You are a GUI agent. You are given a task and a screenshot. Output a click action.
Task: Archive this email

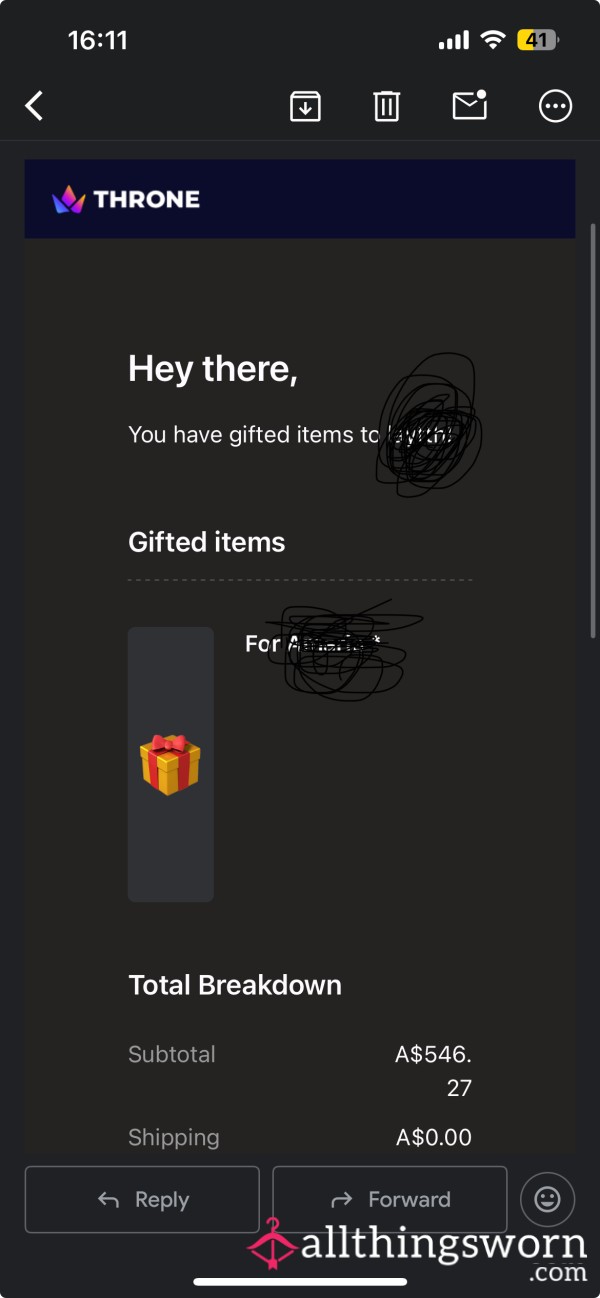(305, 106)
